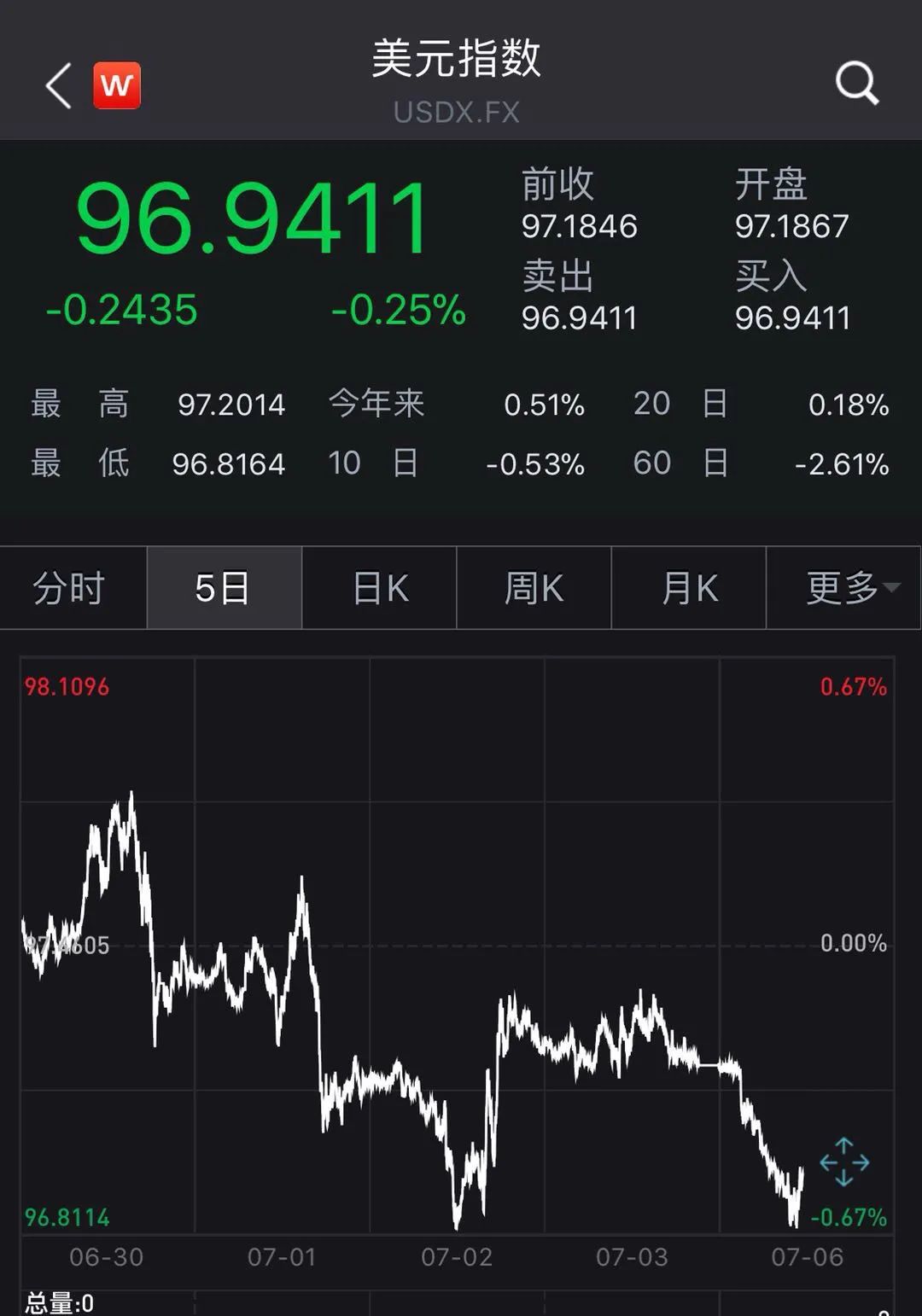Expand the chart to full screen

844,1162
